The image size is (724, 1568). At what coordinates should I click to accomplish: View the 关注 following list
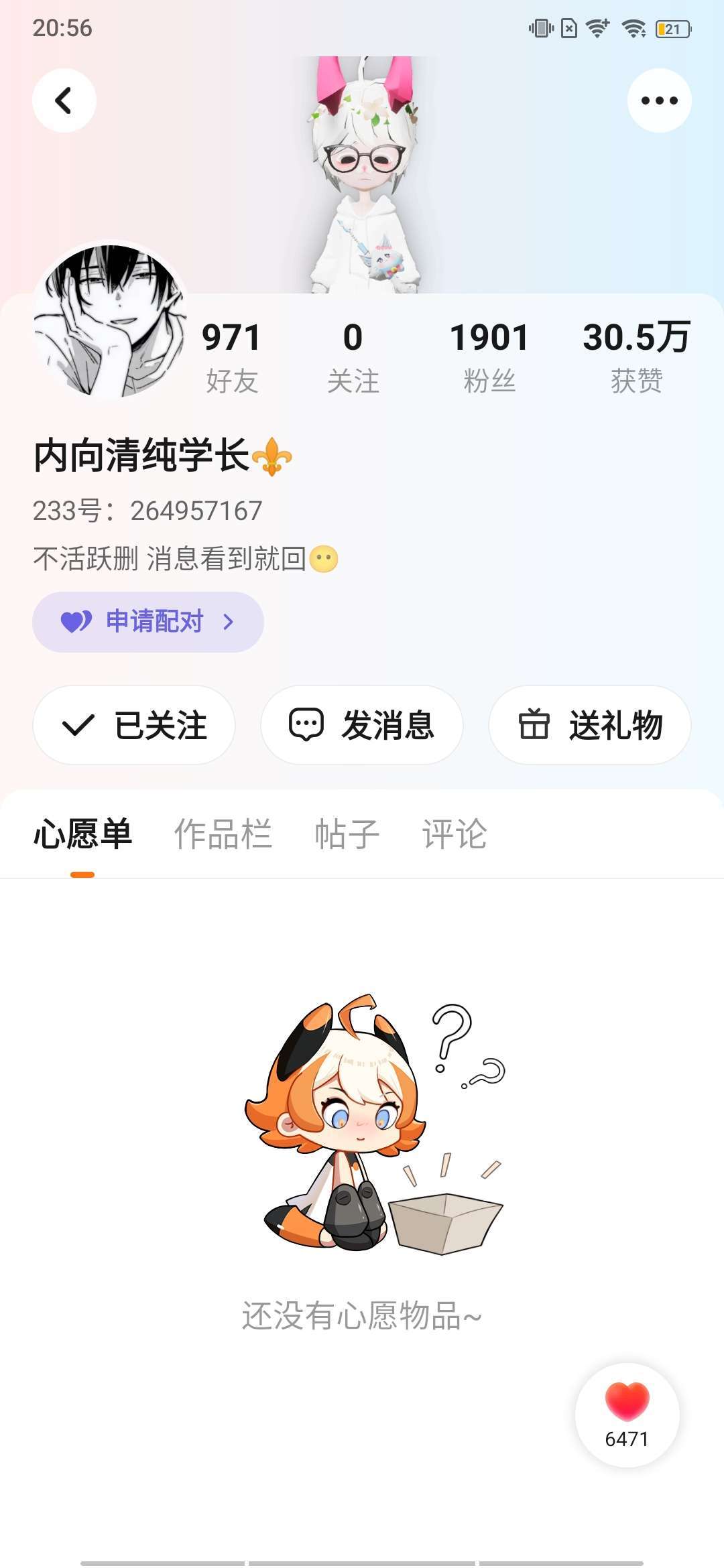[353, 355]
